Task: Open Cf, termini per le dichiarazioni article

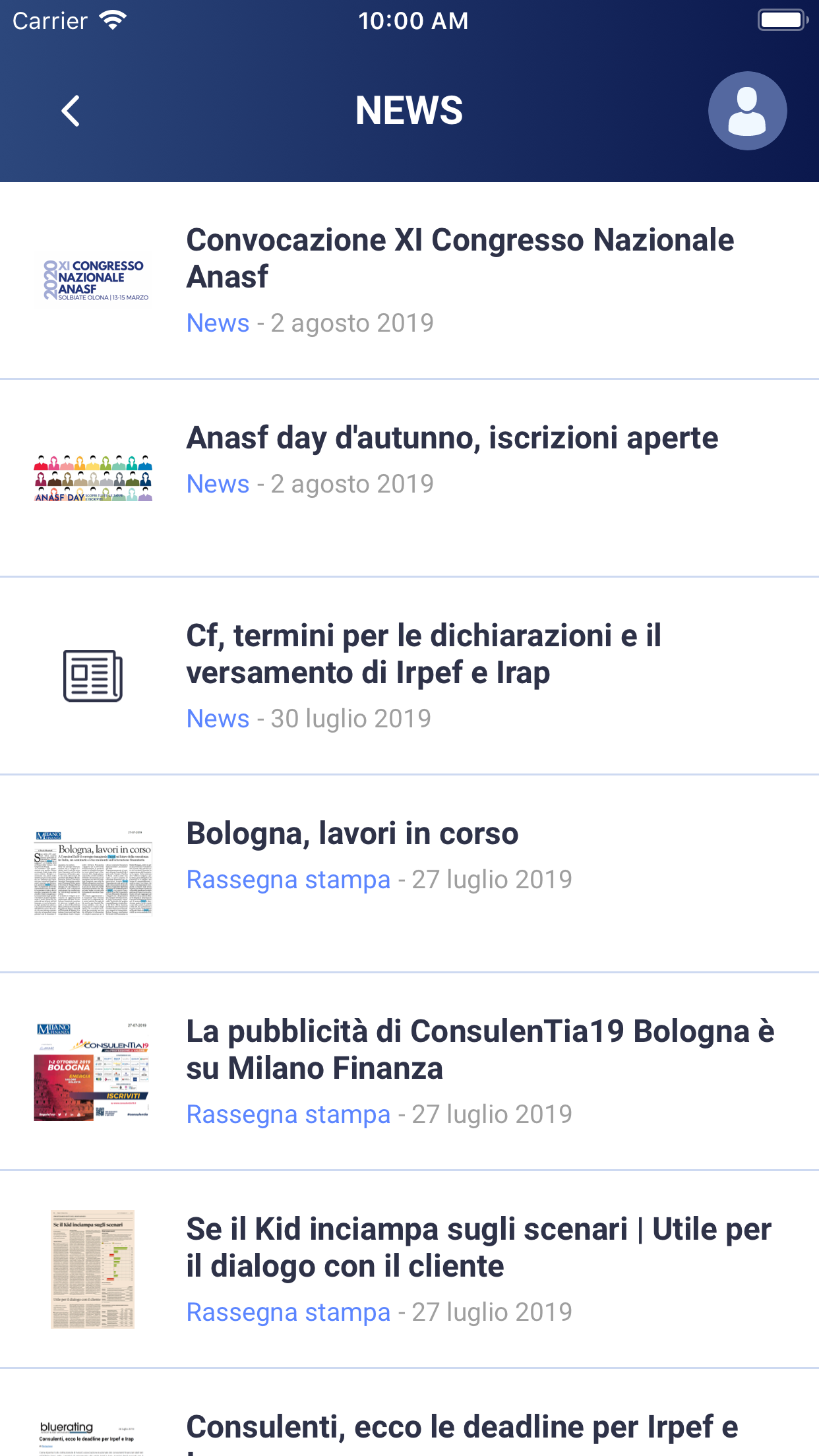Action: pyautogui.click(x=423, y=654)
